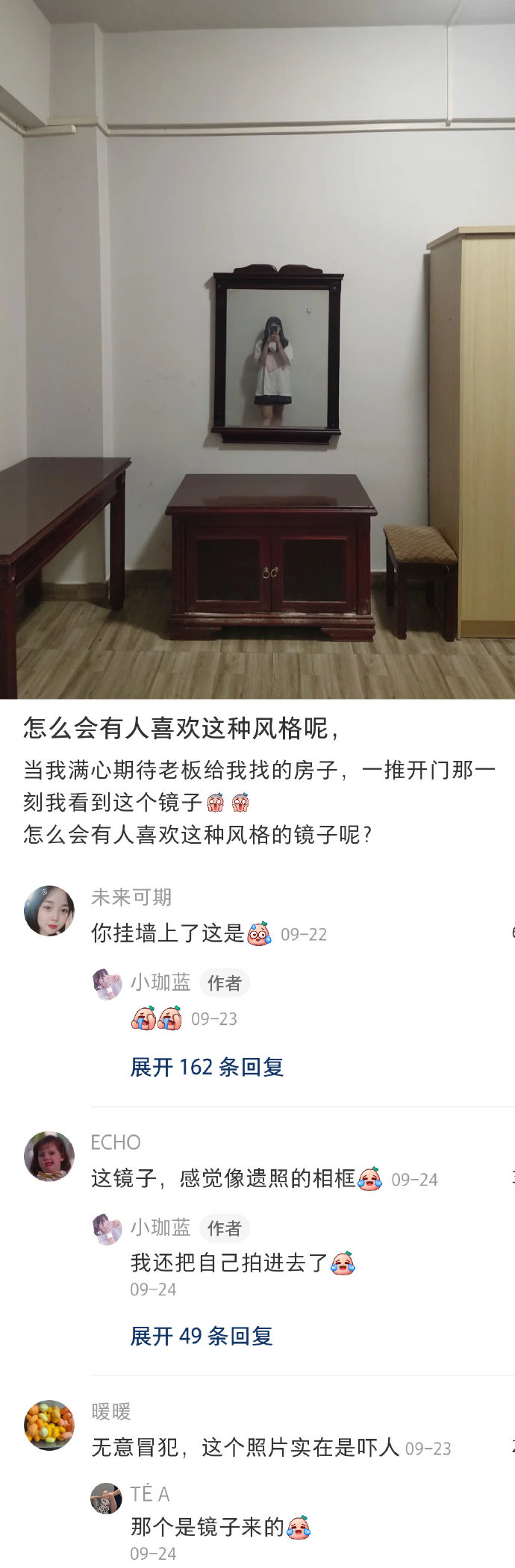Open ECHO's profile avatar
The height and width of the screenshot is (1568, 515).
point(49,1156)
